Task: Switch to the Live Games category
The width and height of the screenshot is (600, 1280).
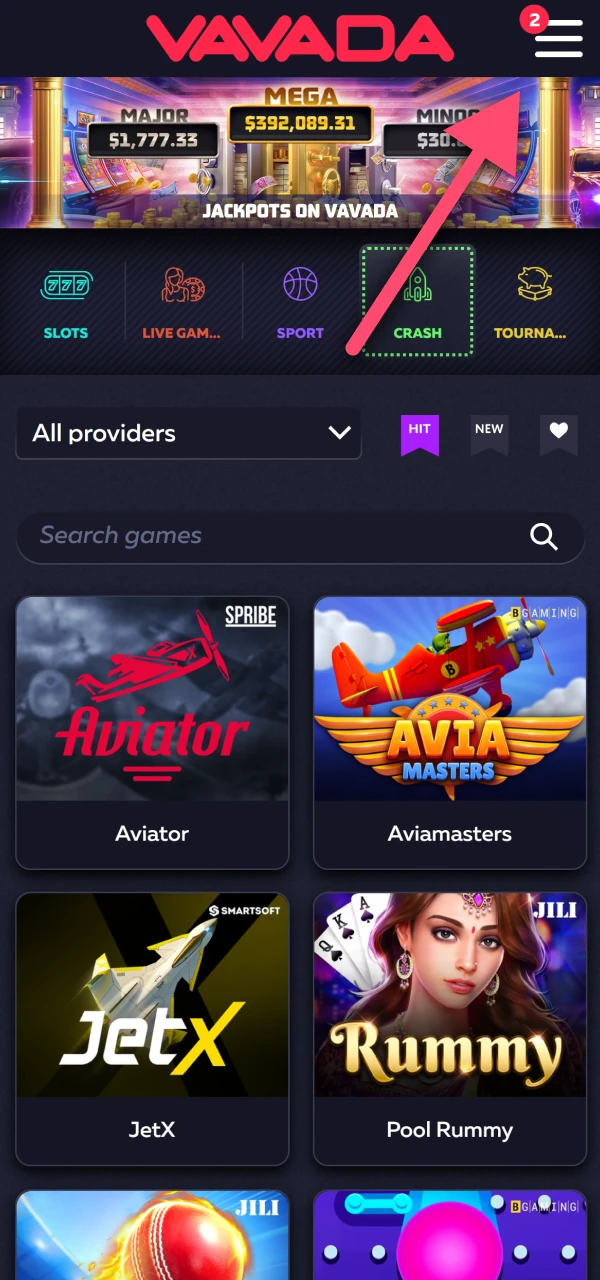Action: [x=183, y=302]
